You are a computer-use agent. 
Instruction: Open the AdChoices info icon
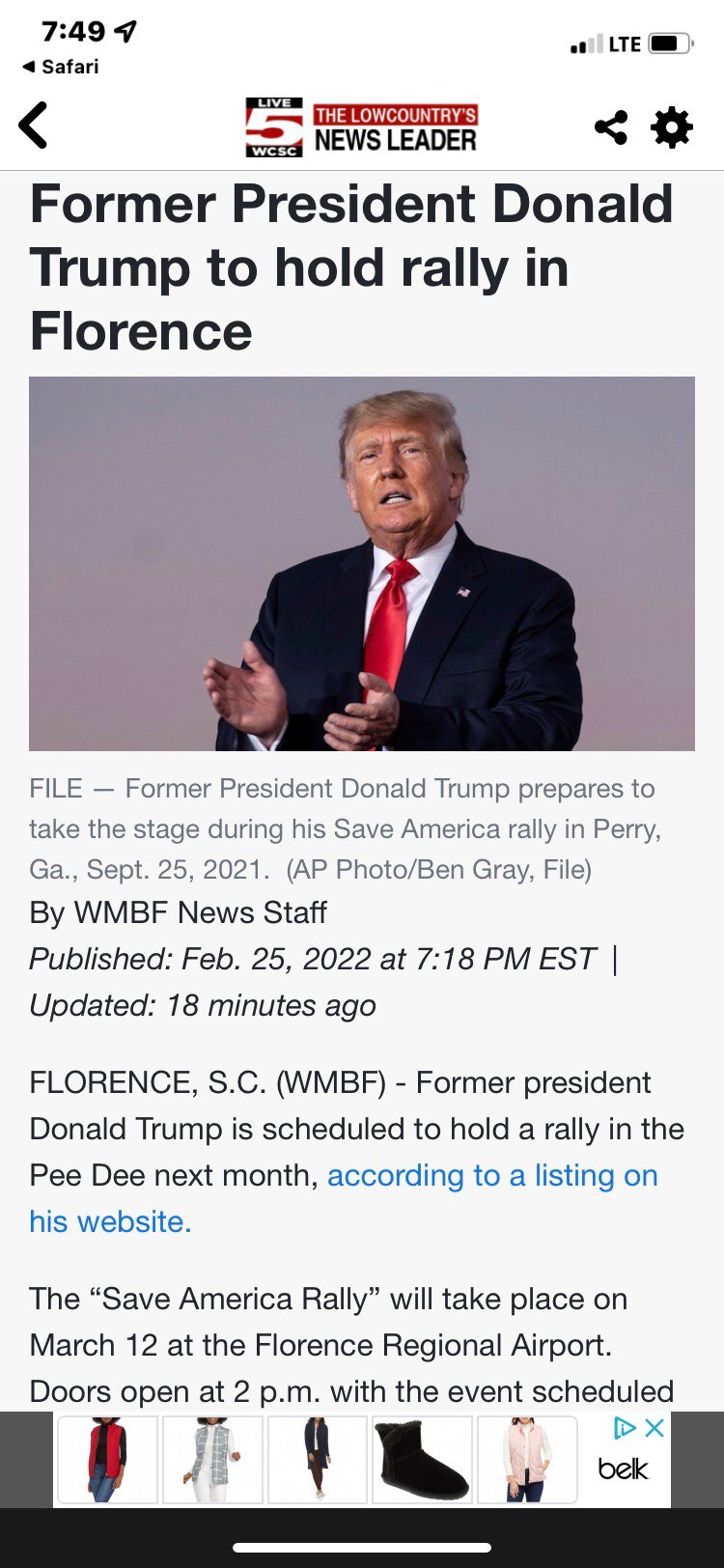(x=625, y=1428)
